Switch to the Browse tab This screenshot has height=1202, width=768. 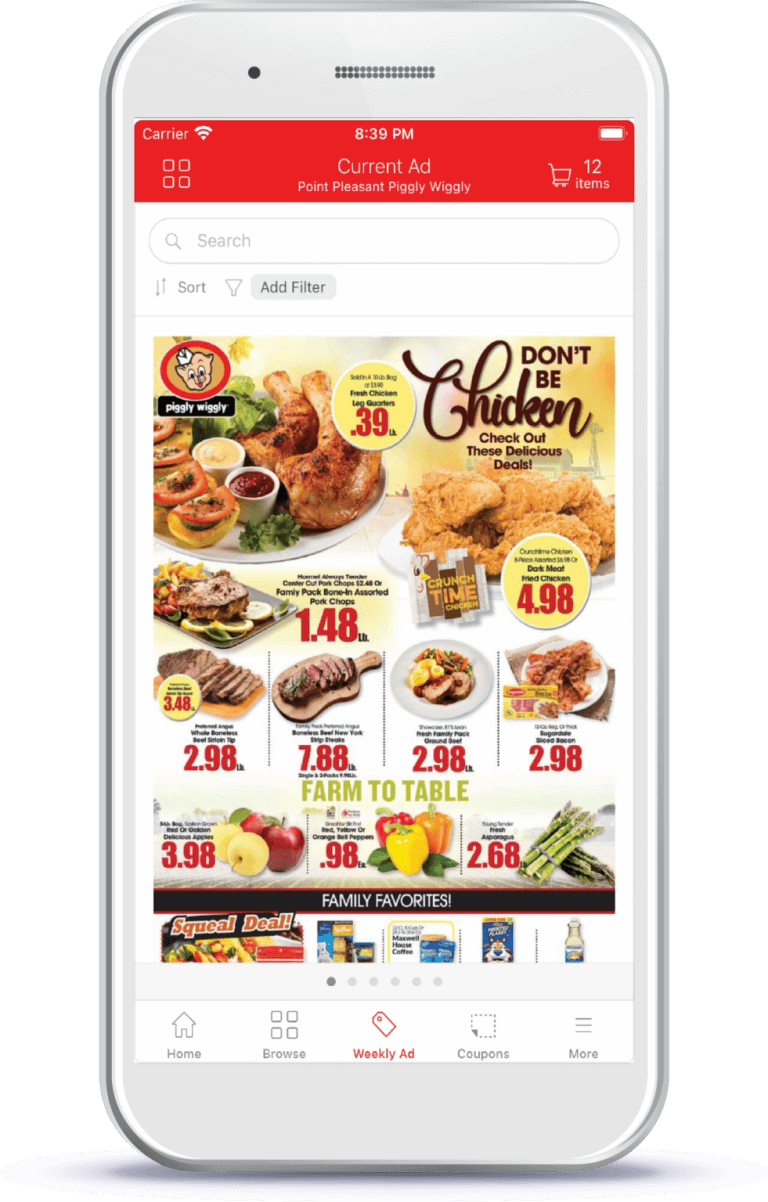pos(284,1035)
